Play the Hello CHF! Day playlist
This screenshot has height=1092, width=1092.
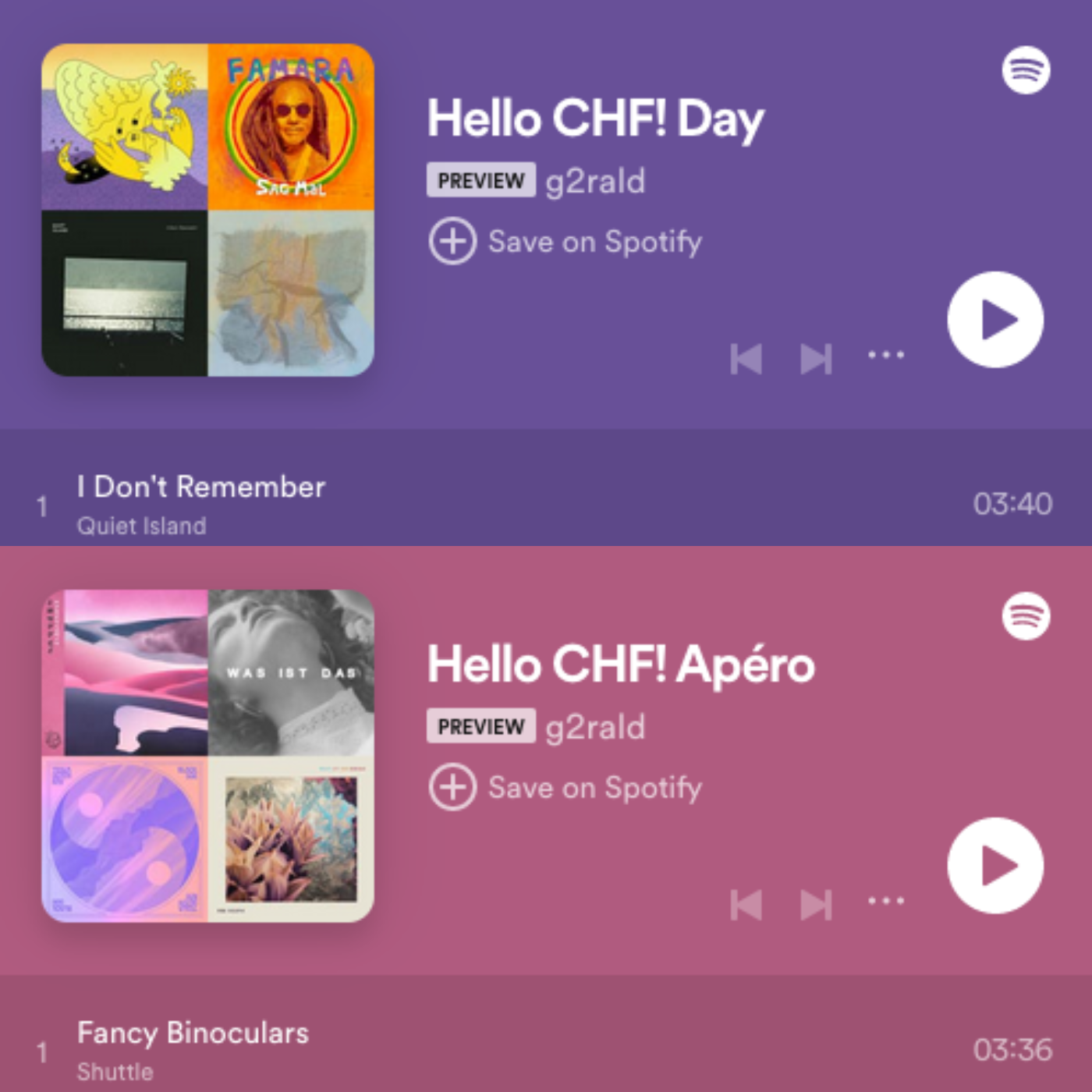tap(994, 320)
